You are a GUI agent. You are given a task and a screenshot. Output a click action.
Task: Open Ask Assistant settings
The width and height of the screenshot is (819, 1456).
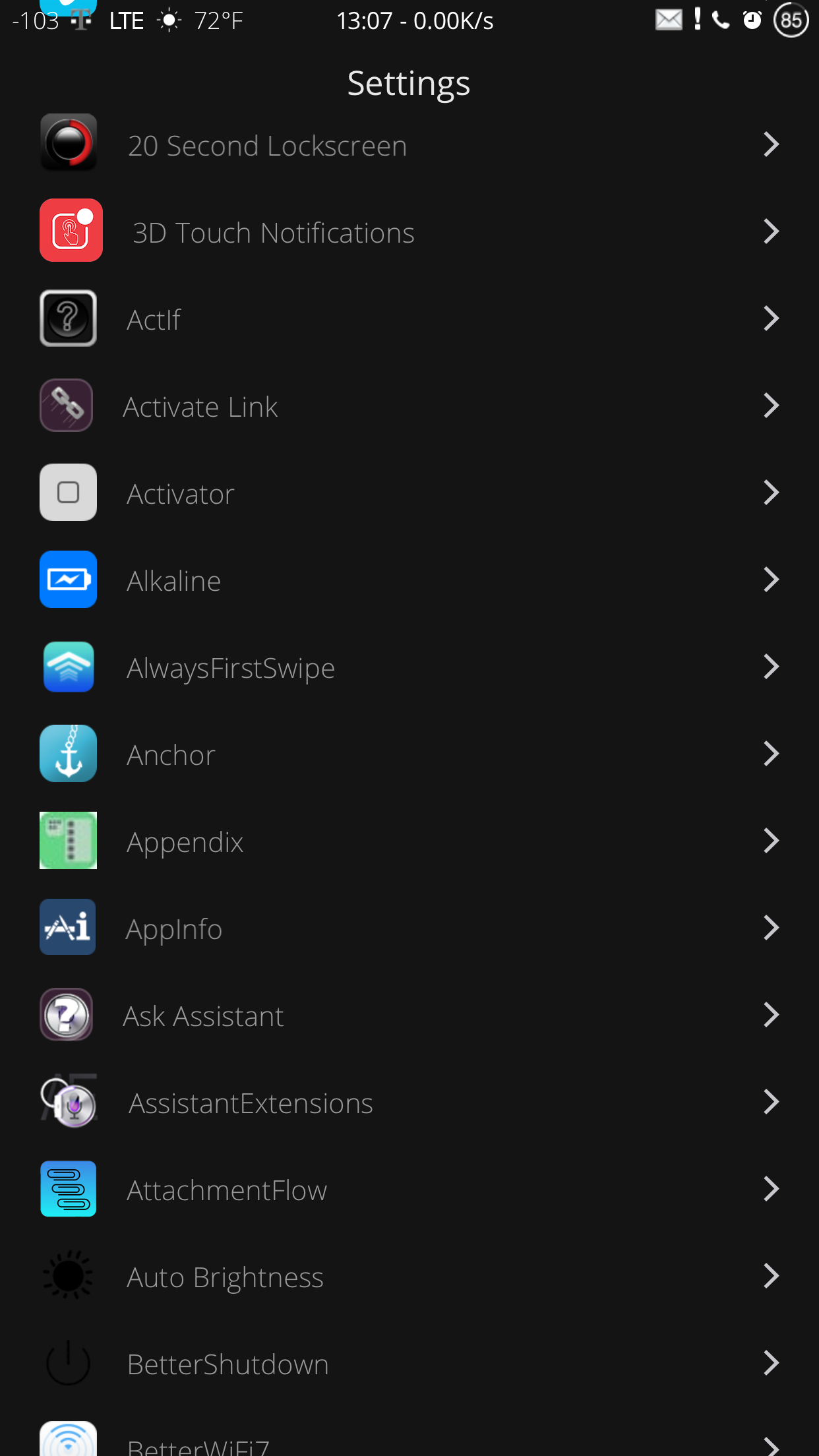[x=409, y=1016]
